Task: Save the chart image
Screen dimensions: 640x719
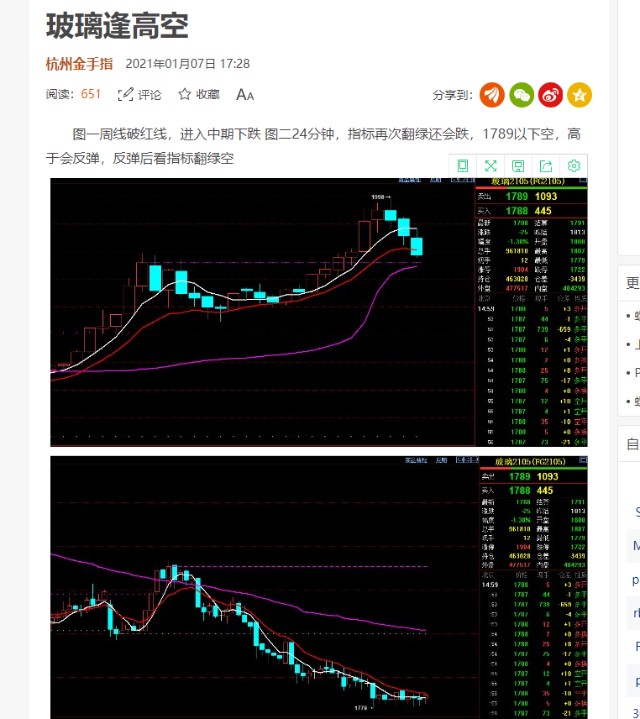Action: (x=518, y=166)
